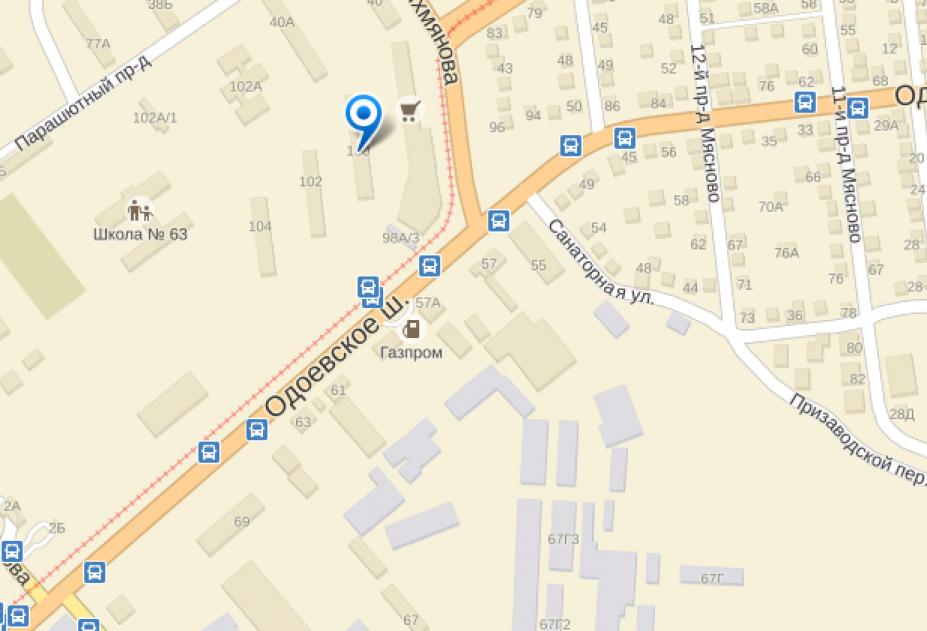Open the Школа № 63 marker
The width and height of the screenshot is (927, 631).
139,210
